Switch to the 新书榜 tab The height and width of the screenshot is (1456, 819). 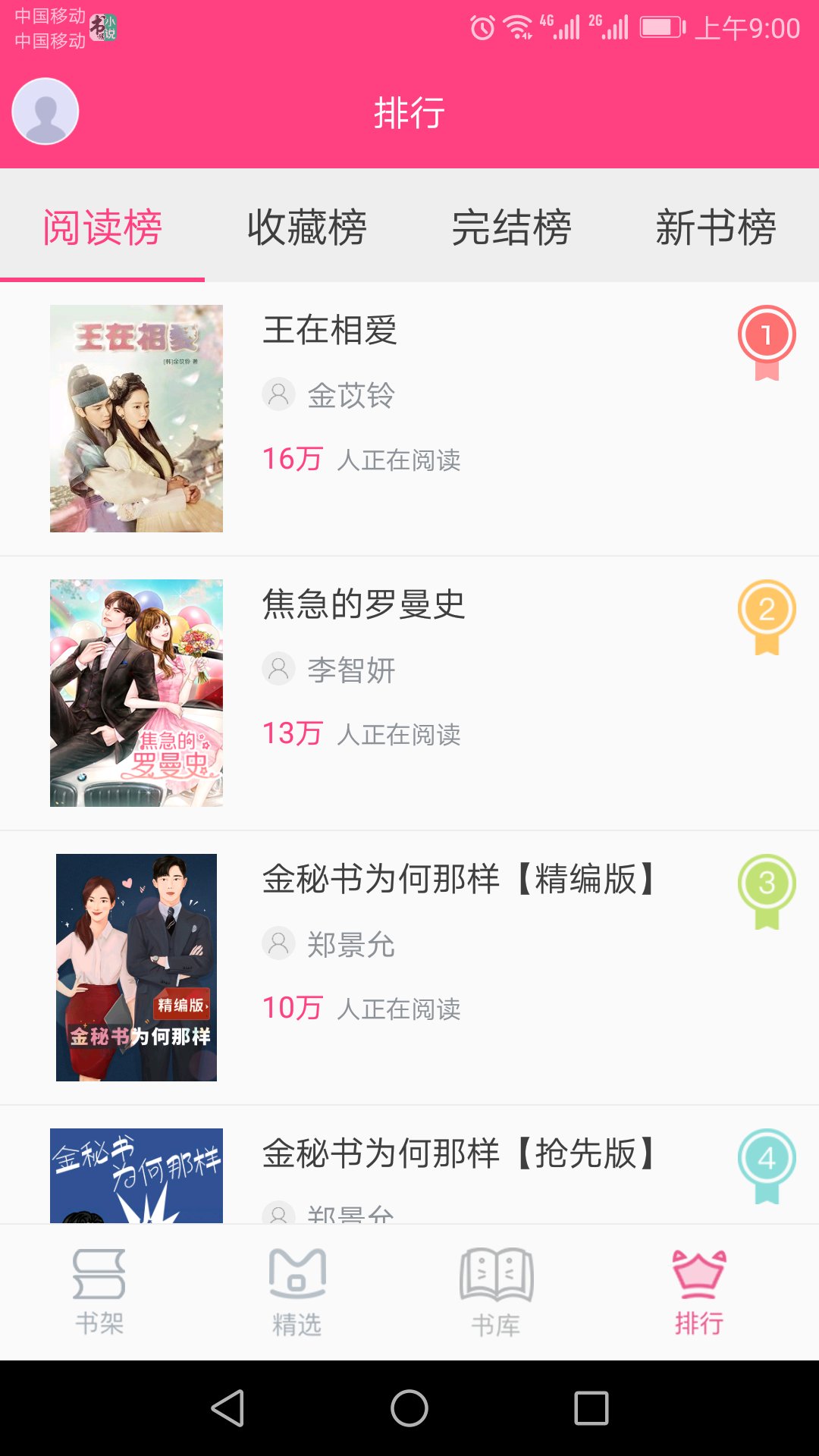click(x=717, y=227)
